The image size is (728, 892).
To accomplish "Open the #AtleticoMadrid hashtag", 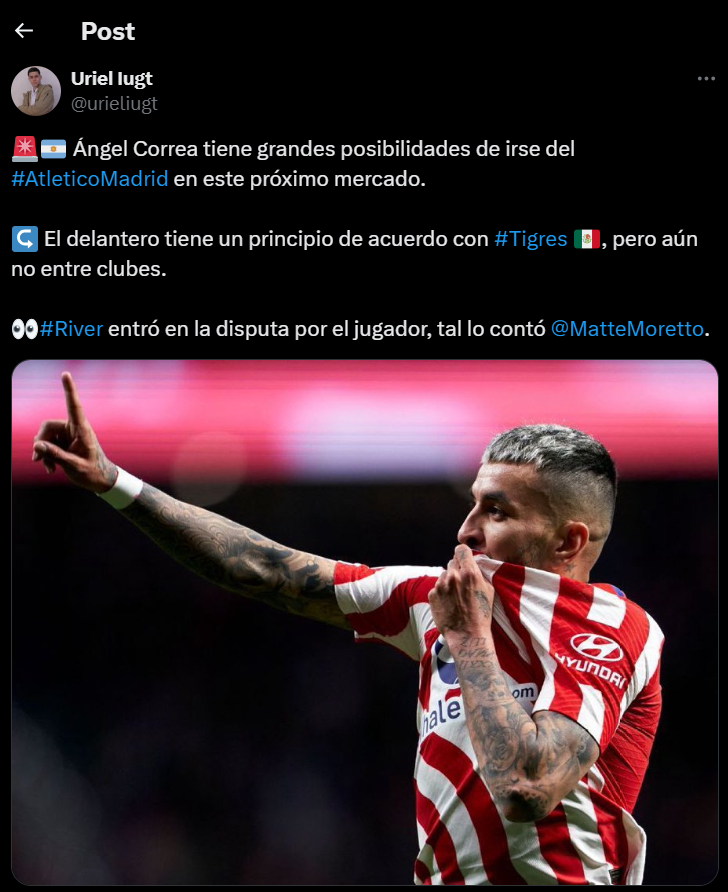I will tap(90, 179).
